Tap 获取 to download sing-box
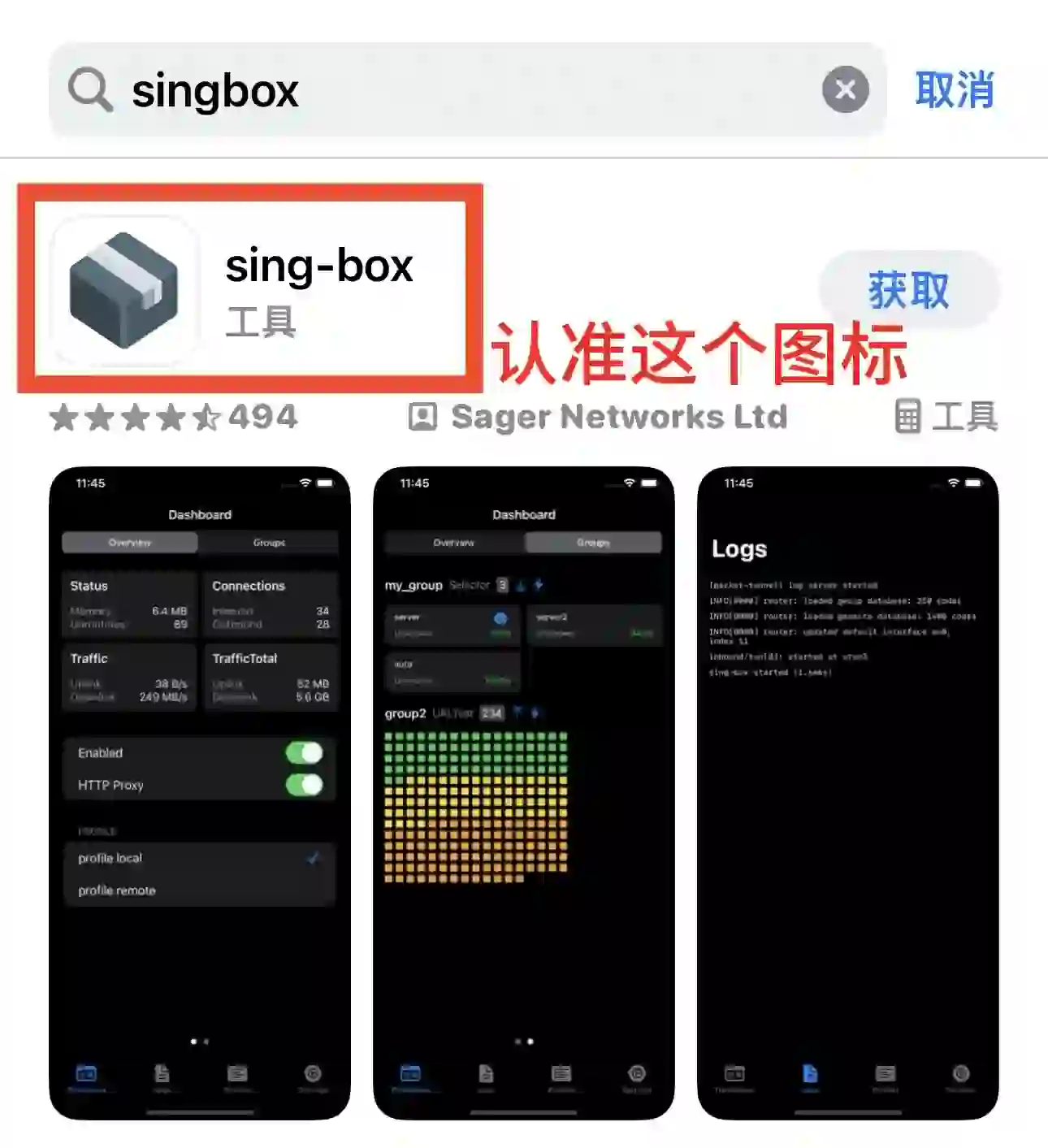The width and height of the screenshot is (1048, 1148). coord(908,290)
